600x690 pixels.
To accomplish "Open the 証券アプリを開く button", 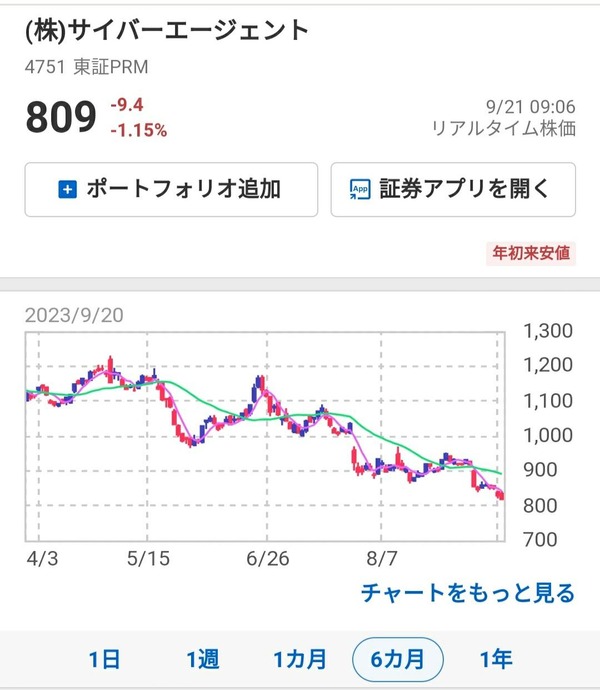I will (x=453, y=189).
